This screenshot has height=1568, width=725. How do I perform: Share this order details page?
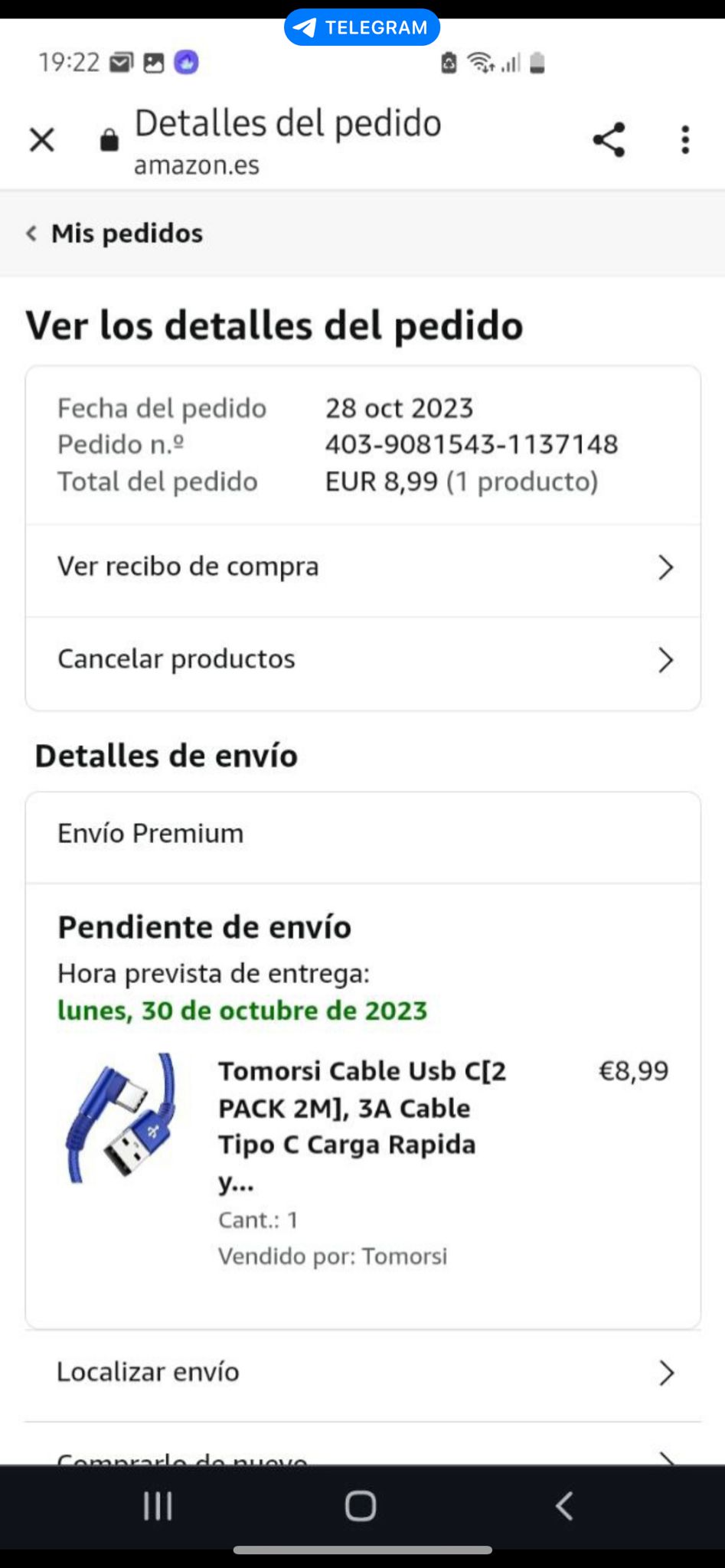point(609,140)
